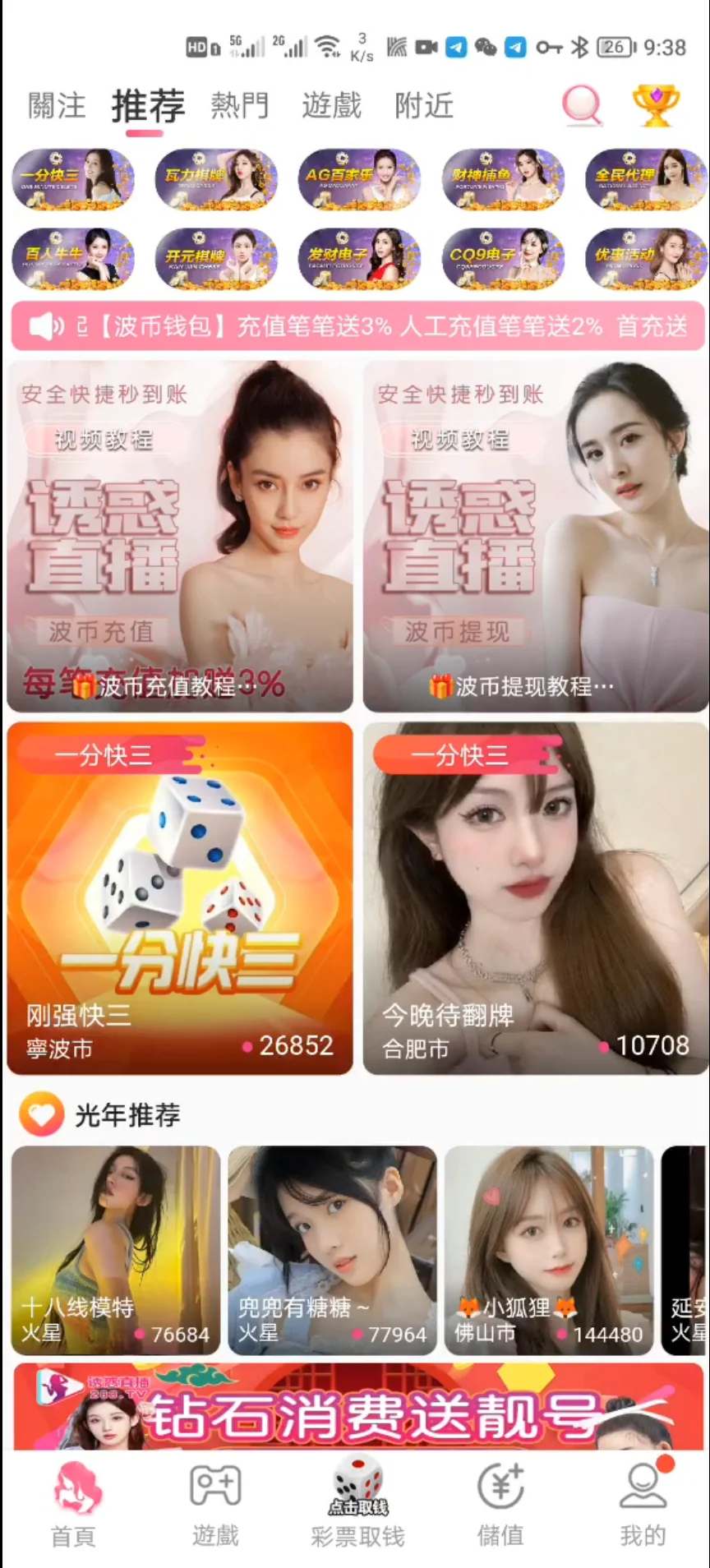Open the 波币提现教程 card

[536, 536]
